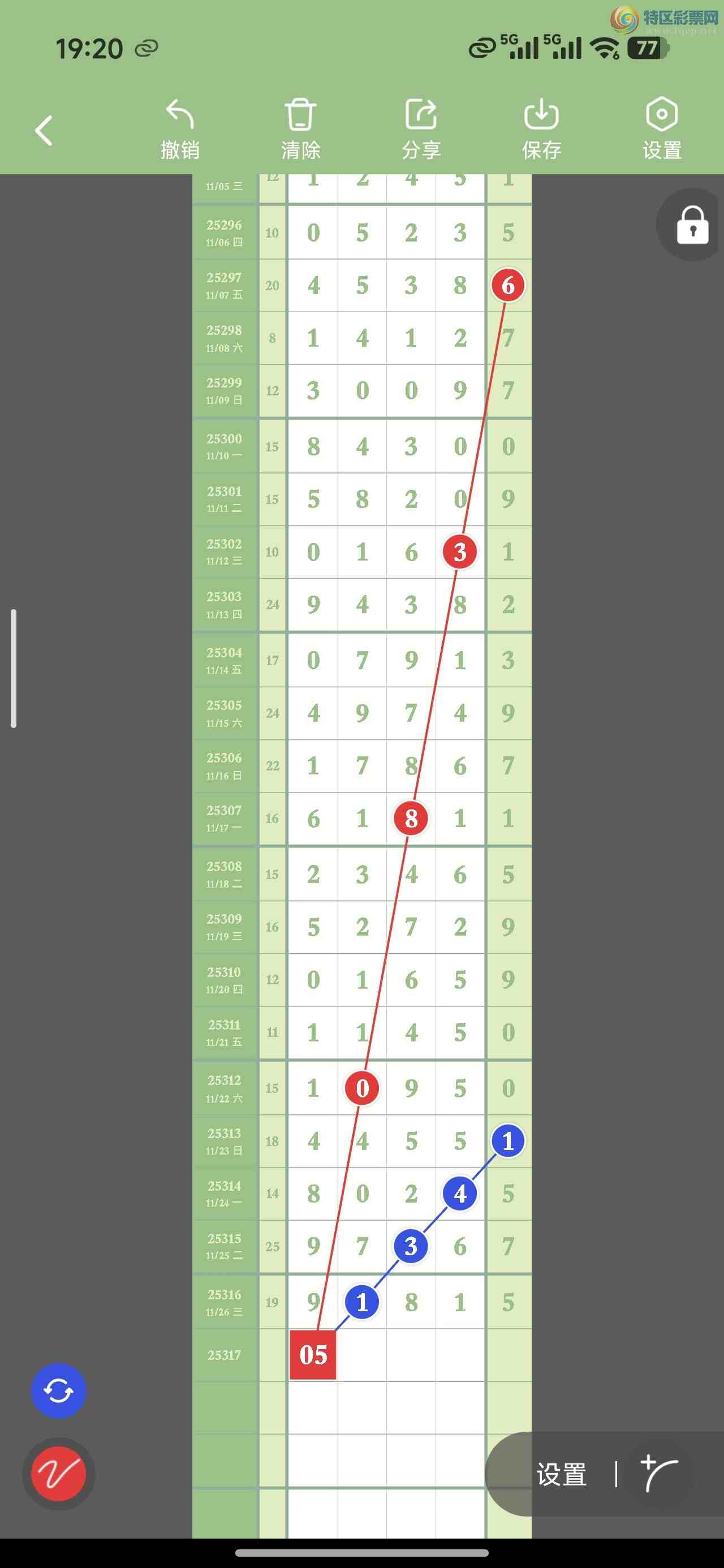Tap the blue refresh button
This screenshot has height=1568, width=724.
point(58,1391)
